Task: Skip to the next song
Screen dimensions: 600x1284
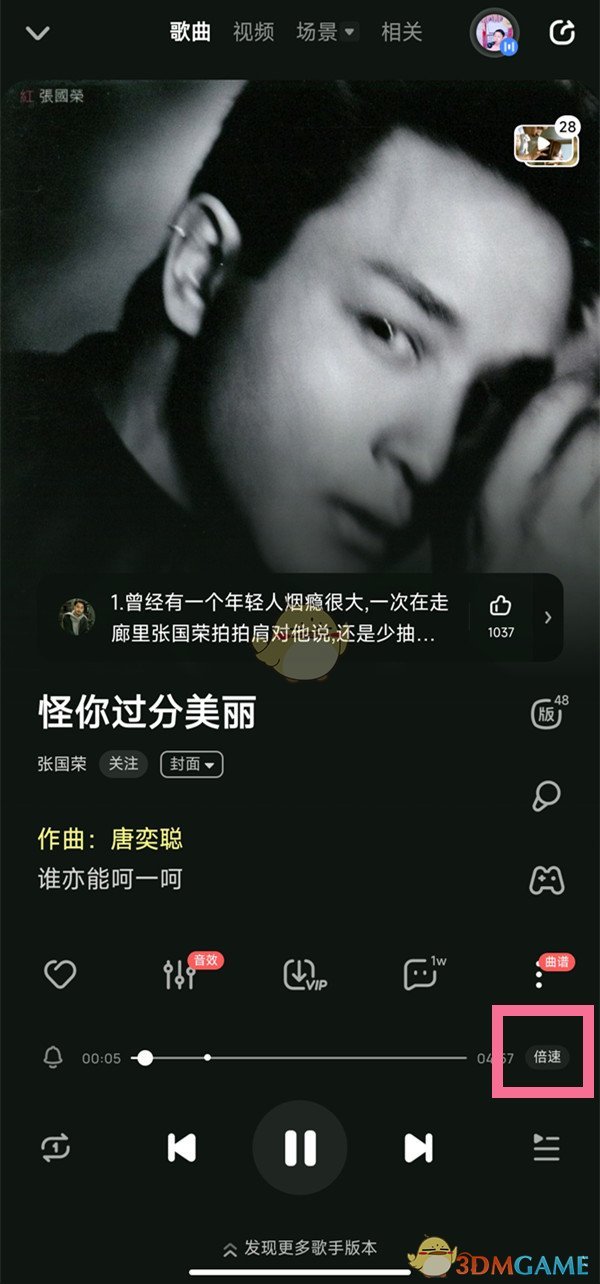Action: (x=418, y=1148)
